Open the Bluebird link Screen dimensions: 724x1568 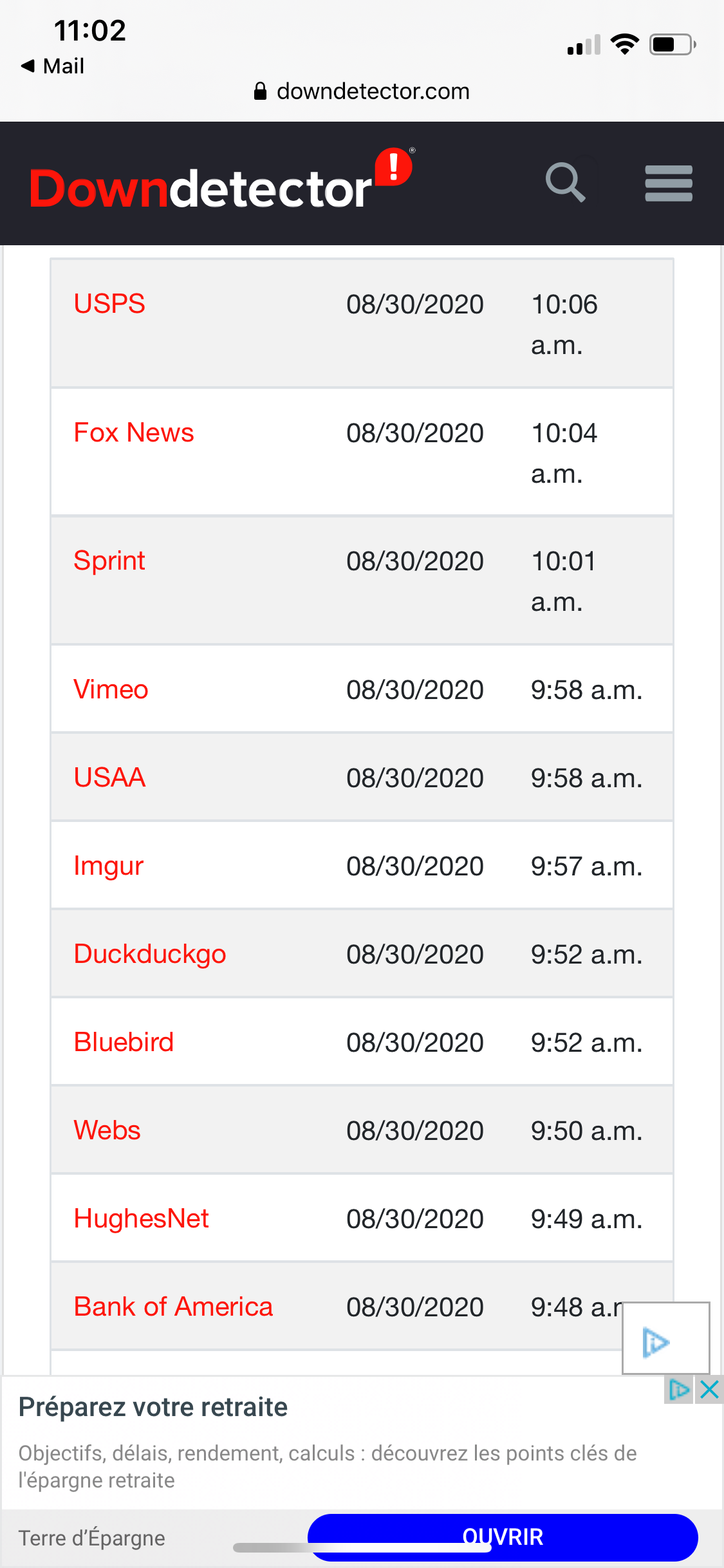pyautogui.click(x=124, y=1042)
